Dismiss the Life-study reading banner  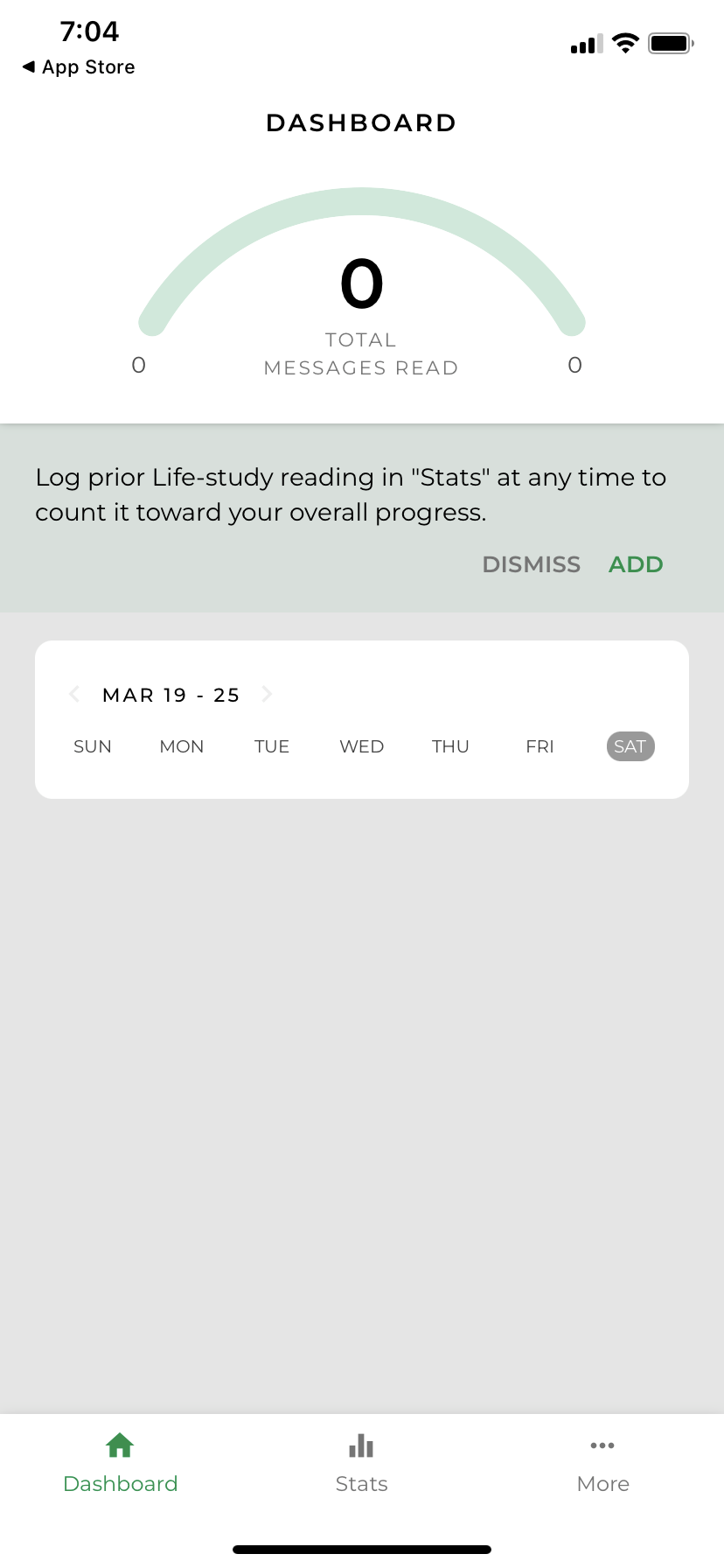(531, 564)
